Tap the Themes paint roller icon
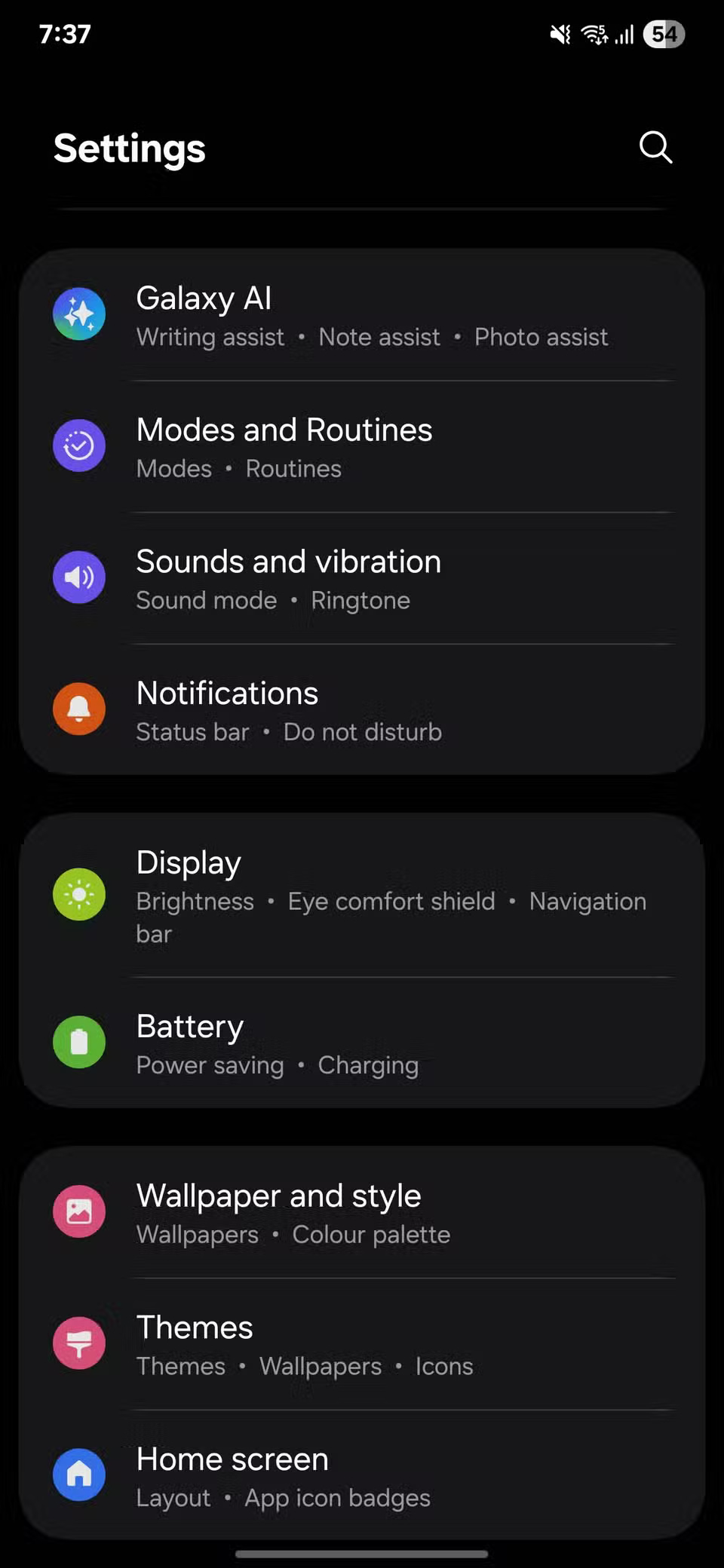 point(78,1343)
